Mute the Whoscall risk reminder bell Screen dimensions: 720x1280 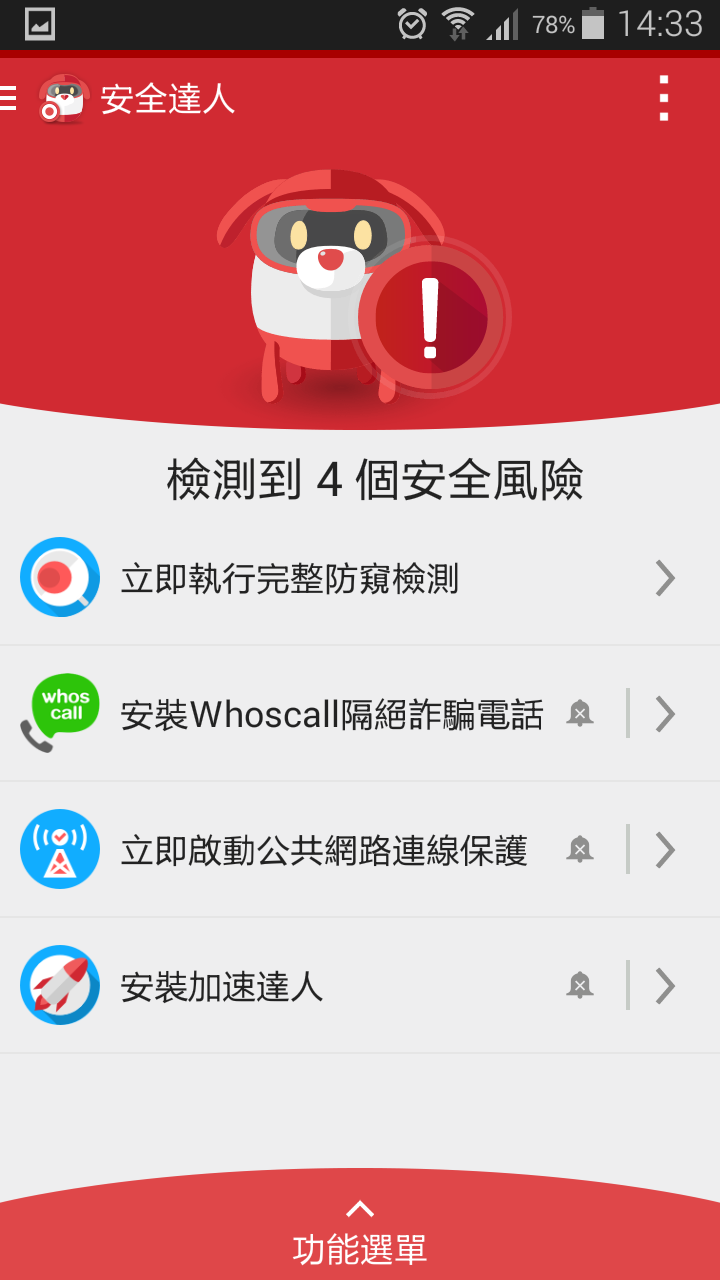click(x=580, y=714)
